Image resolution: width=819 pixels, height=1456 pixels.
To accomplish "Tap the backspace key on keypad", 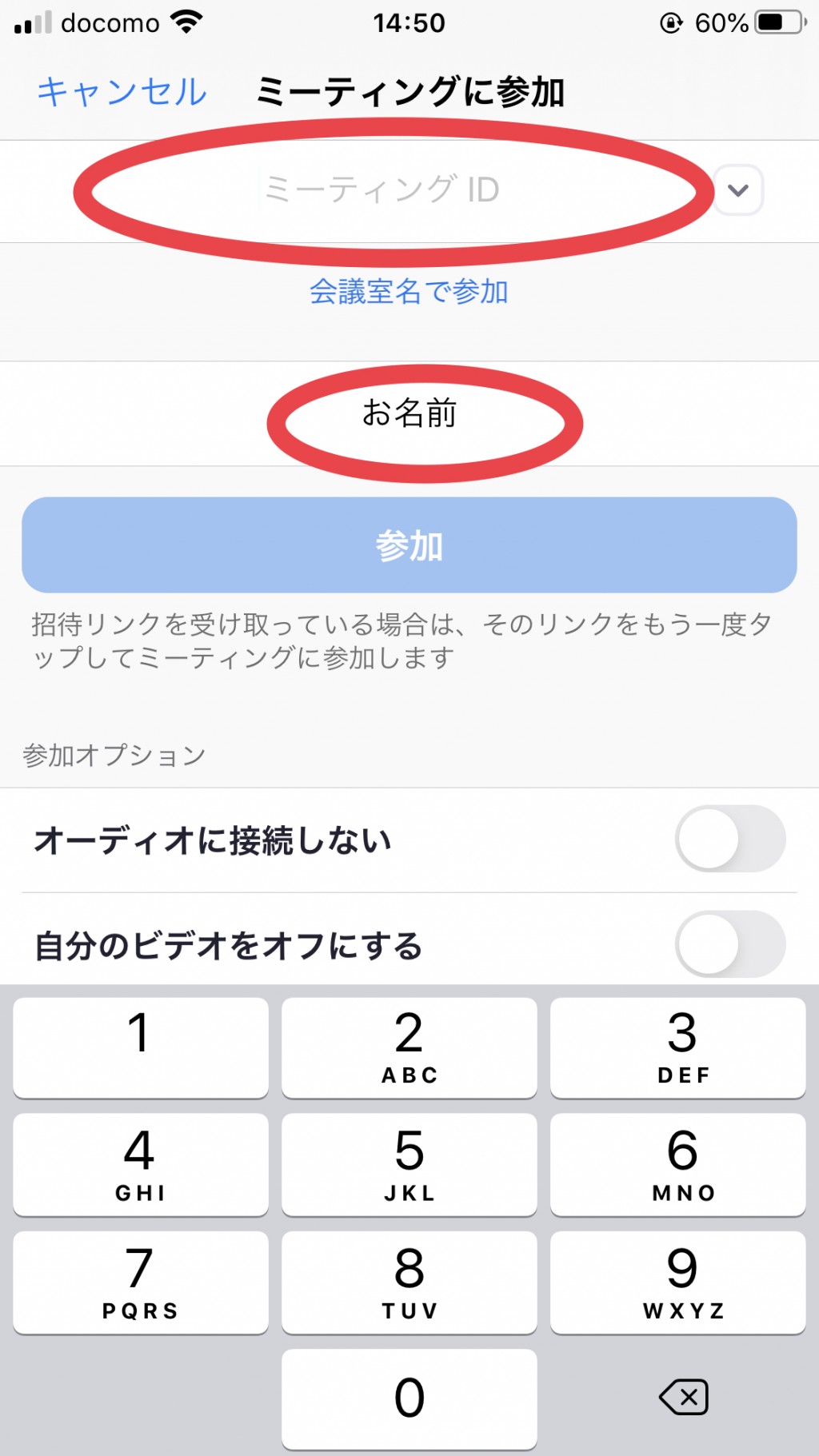I will pos(683,1397).
